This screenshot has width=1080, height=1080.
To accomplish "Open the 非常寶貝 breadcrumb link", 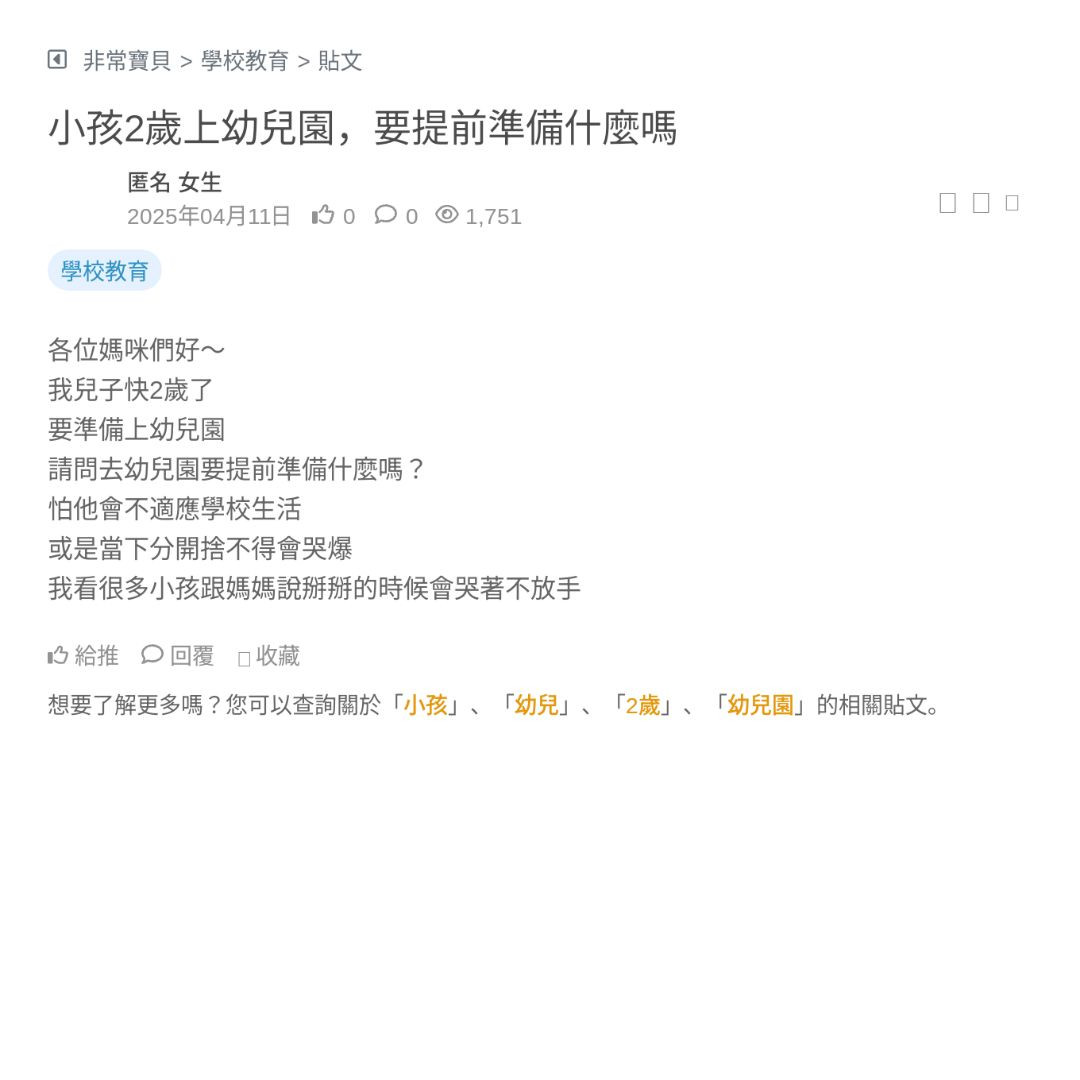I will pyautogui.click(x=127, y=61).
